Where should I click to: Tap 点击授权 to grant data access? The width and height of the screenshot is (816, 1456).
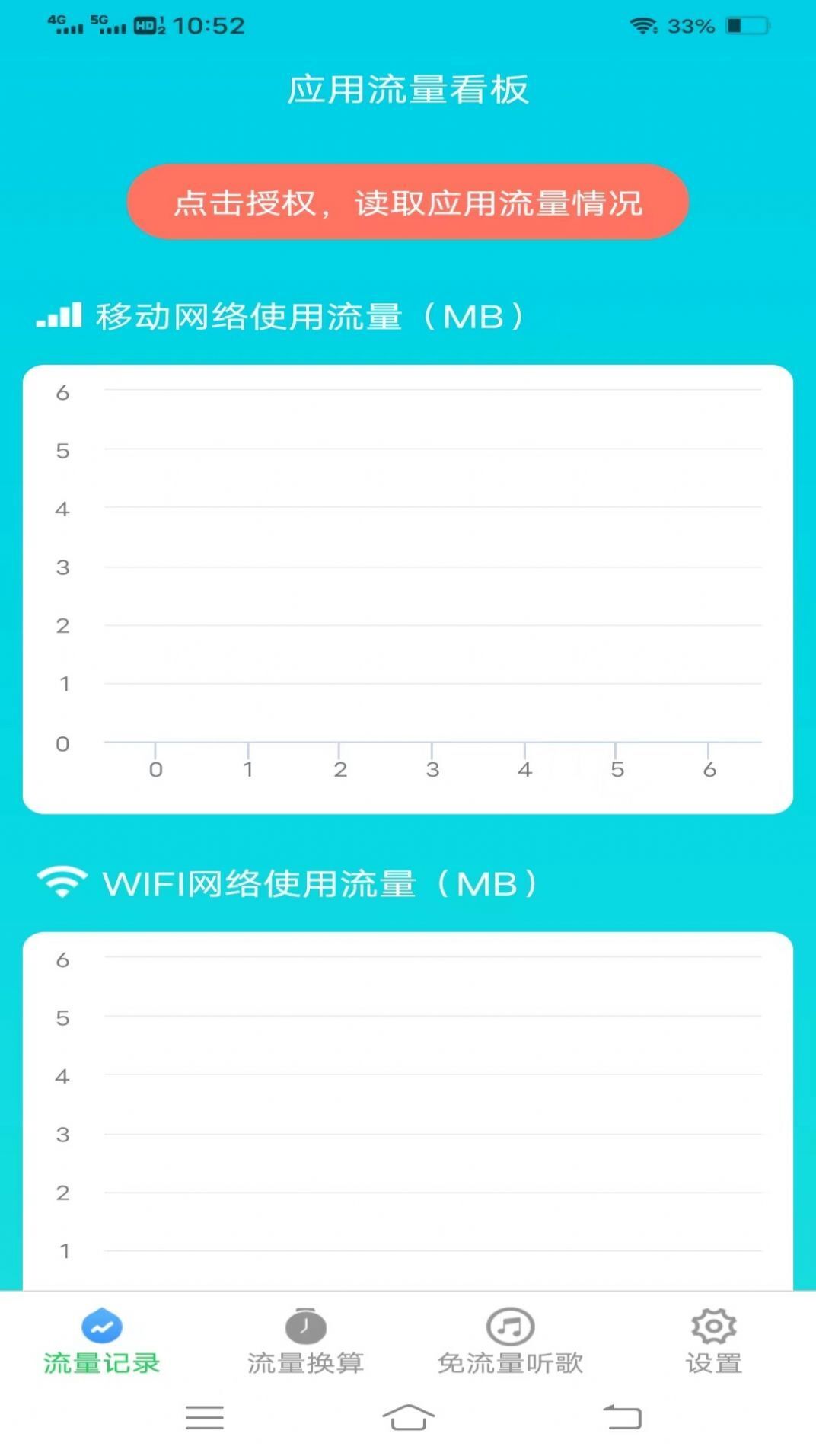click(x=408, y=203)
